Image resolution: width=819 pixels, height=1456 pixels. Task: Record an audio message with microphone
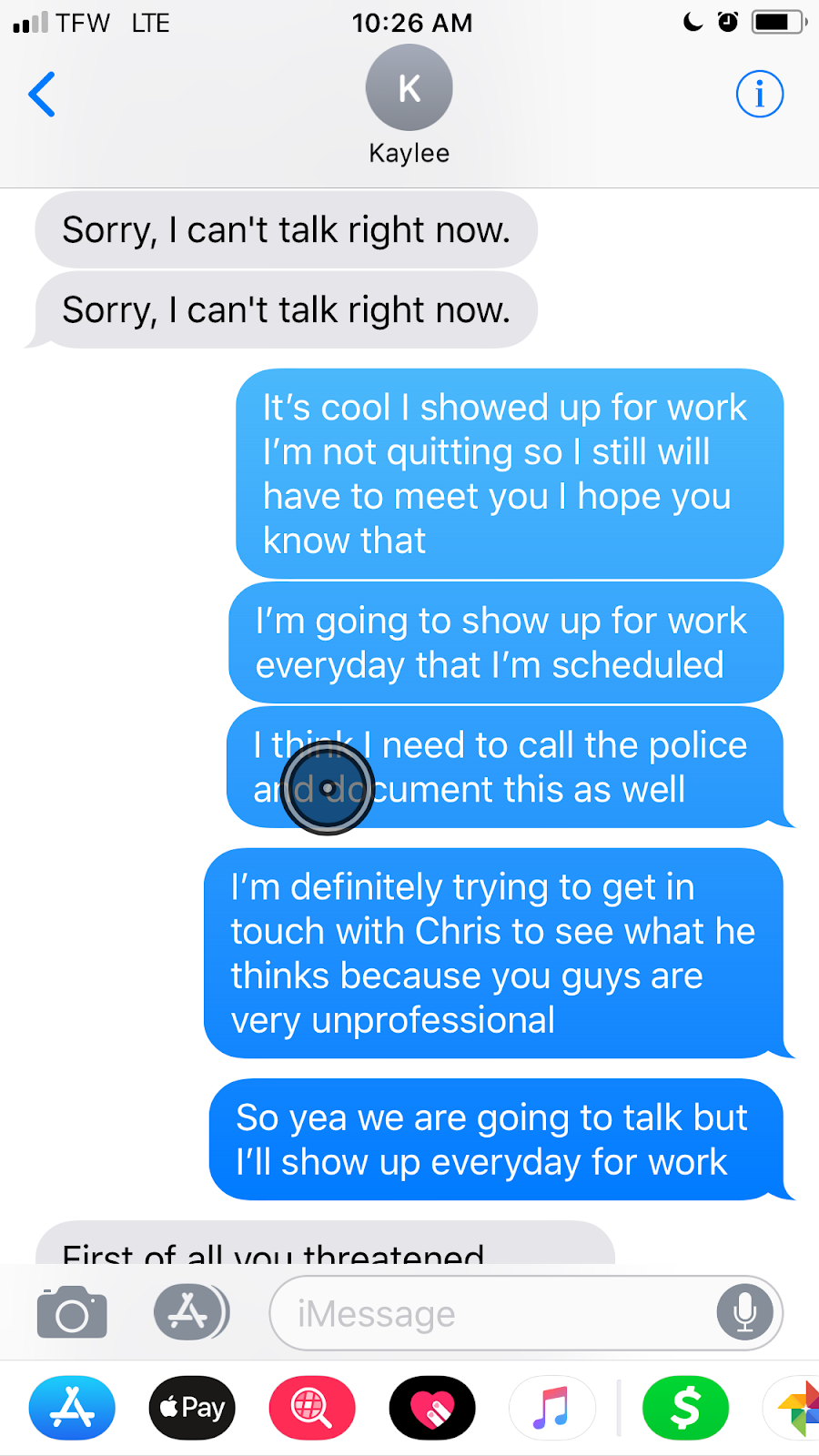744,1312
